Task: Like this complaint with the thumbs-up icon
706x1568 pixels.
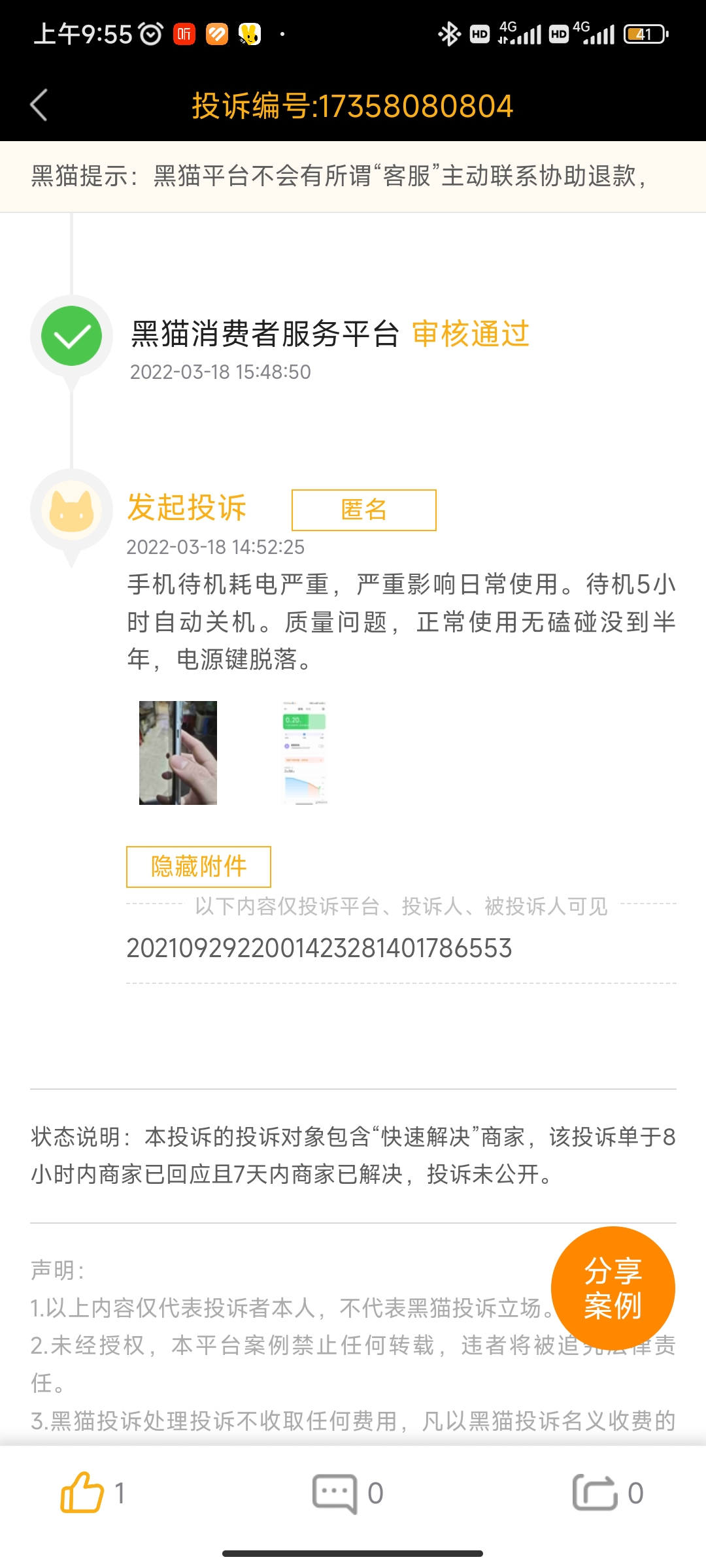Action: [x=82, y=1493]
